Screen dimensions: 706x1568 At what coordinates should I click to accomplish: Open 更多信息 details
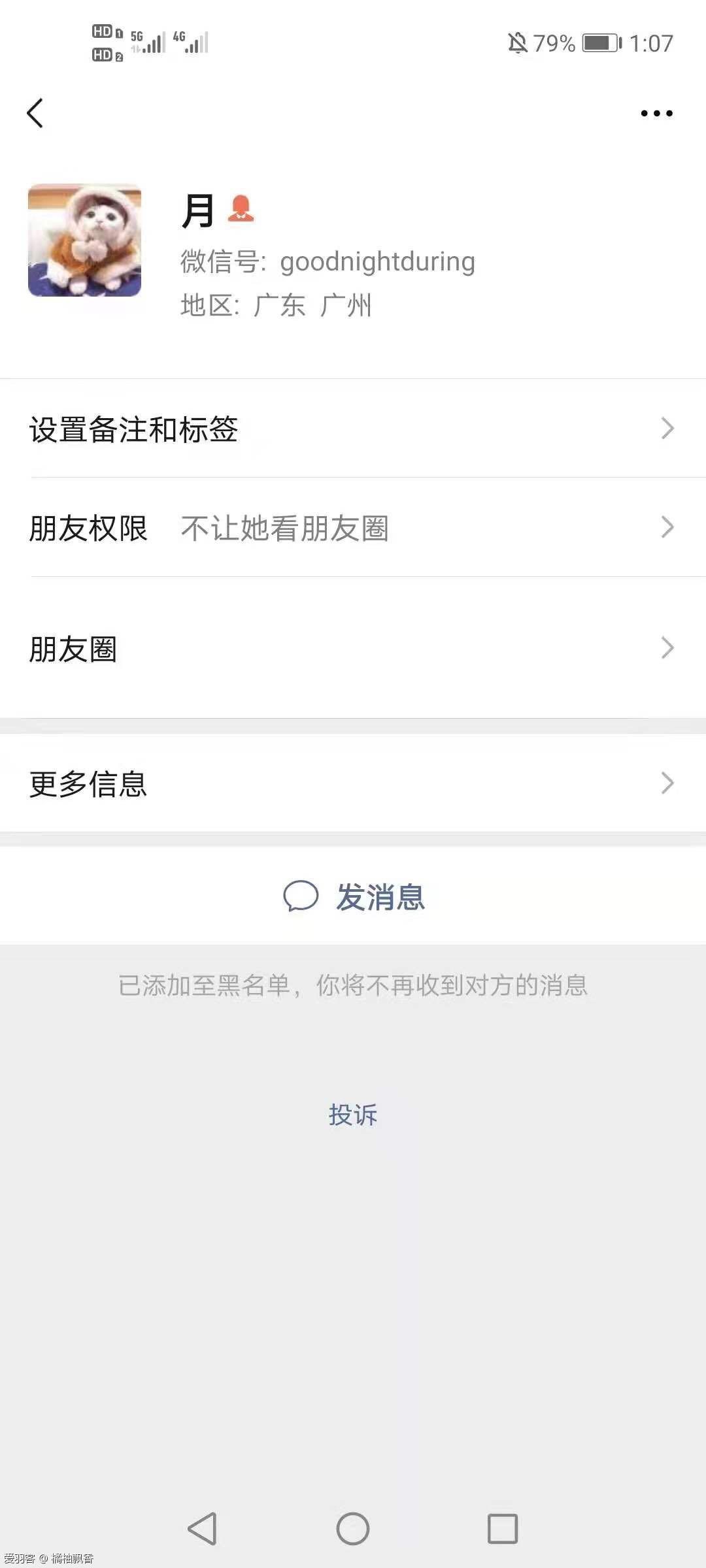353,783
